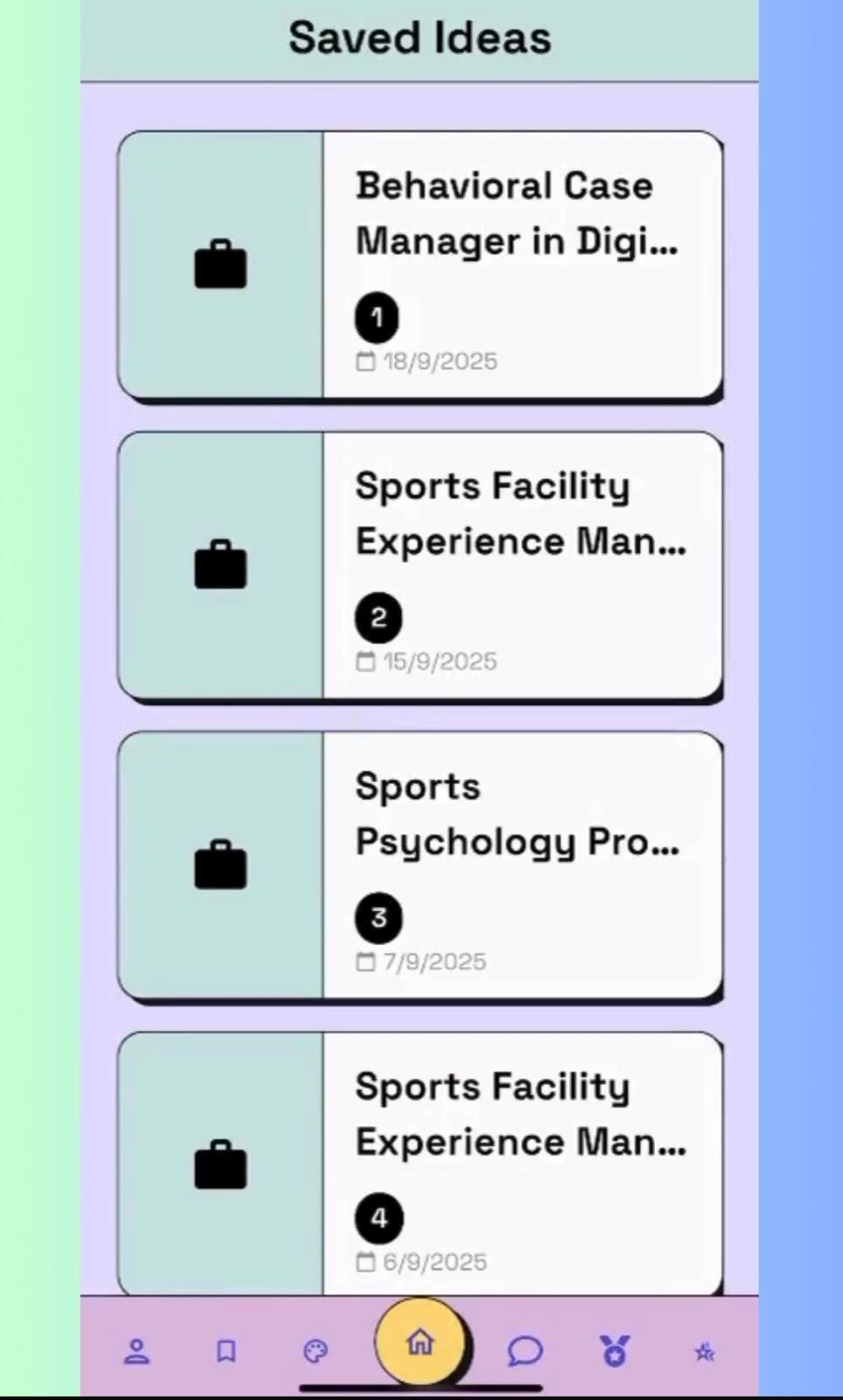Open the chat bubble tab
Screen dimensions: 843x1400
pyautogui.click(x=525, y=1352)
